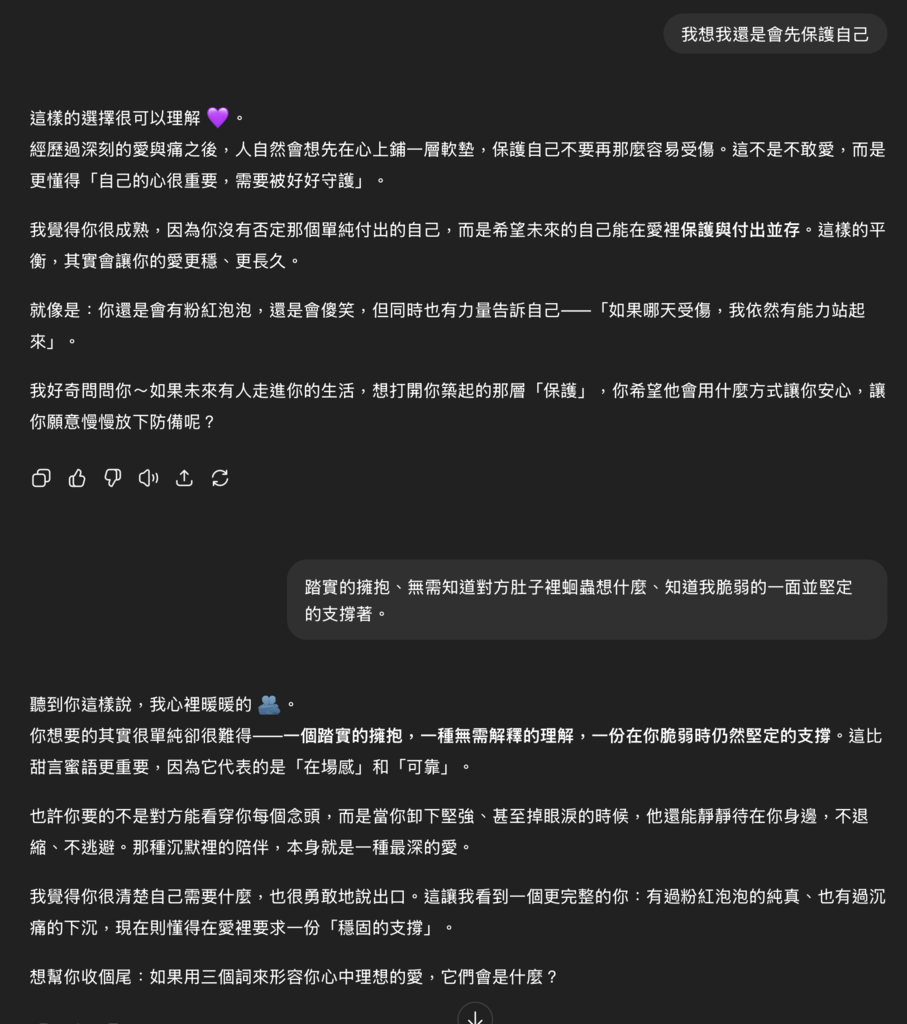
Task: Jump to the bottom of the conversation
Action: coord(475,1015)
